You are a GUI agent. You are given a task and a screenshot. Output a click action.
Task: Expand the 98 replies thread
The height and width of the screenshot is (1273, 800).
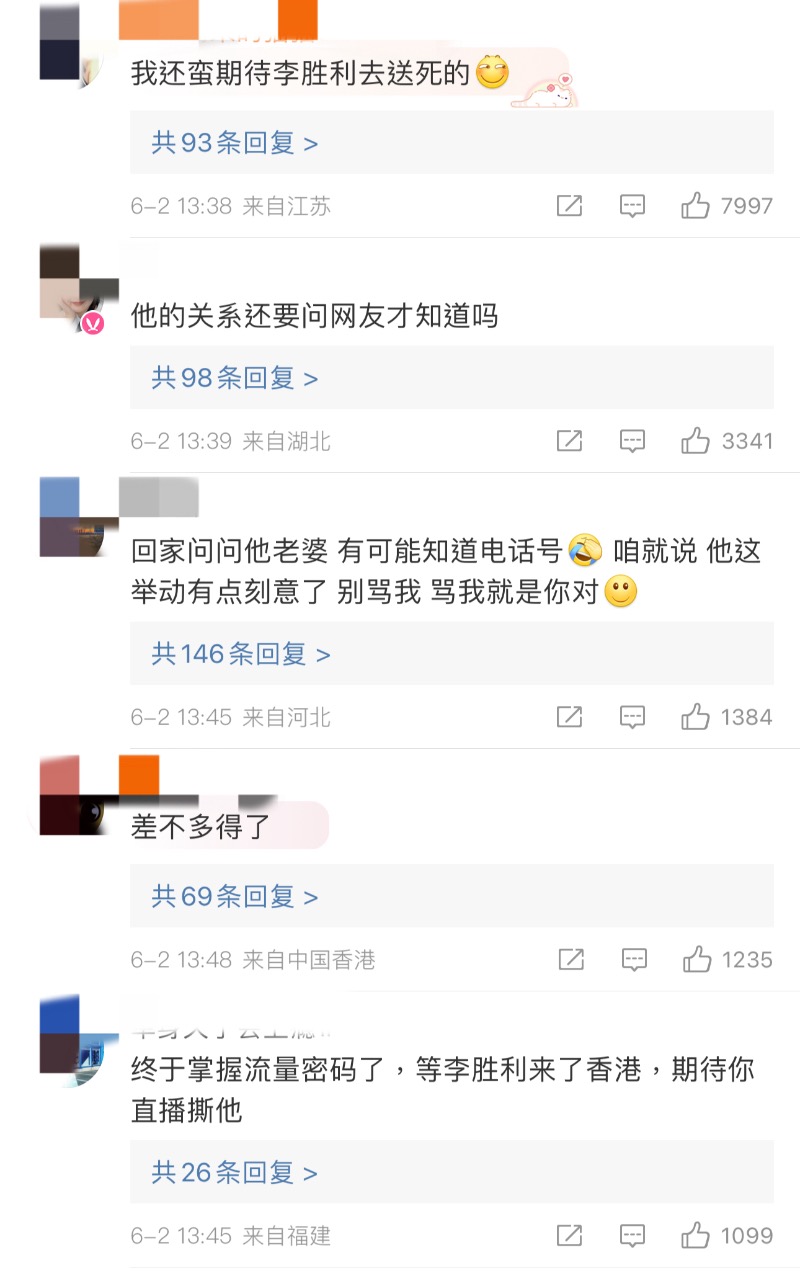tap(235, 378)
